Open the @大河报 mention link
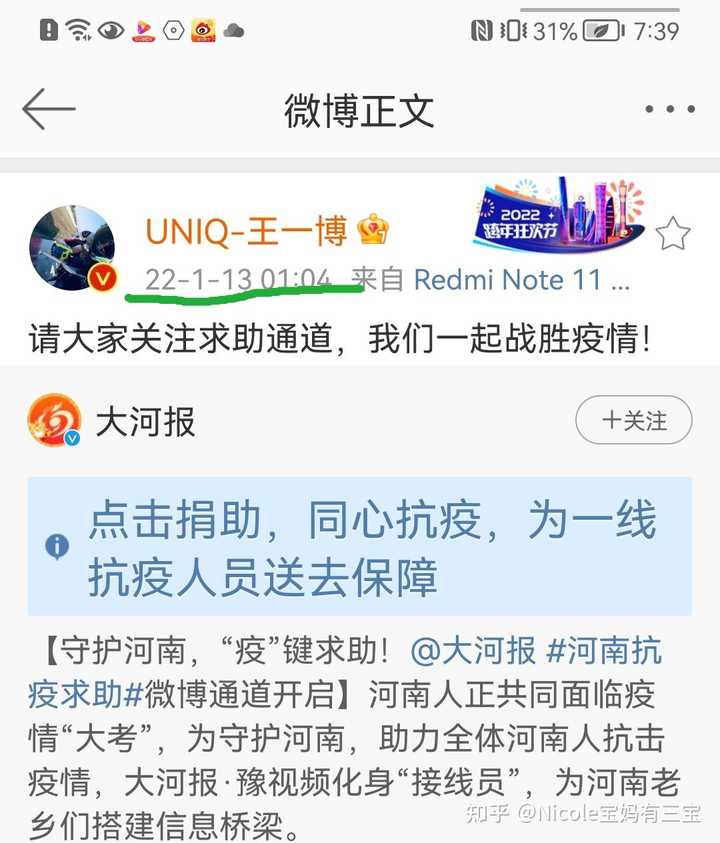 pos(473,652)
